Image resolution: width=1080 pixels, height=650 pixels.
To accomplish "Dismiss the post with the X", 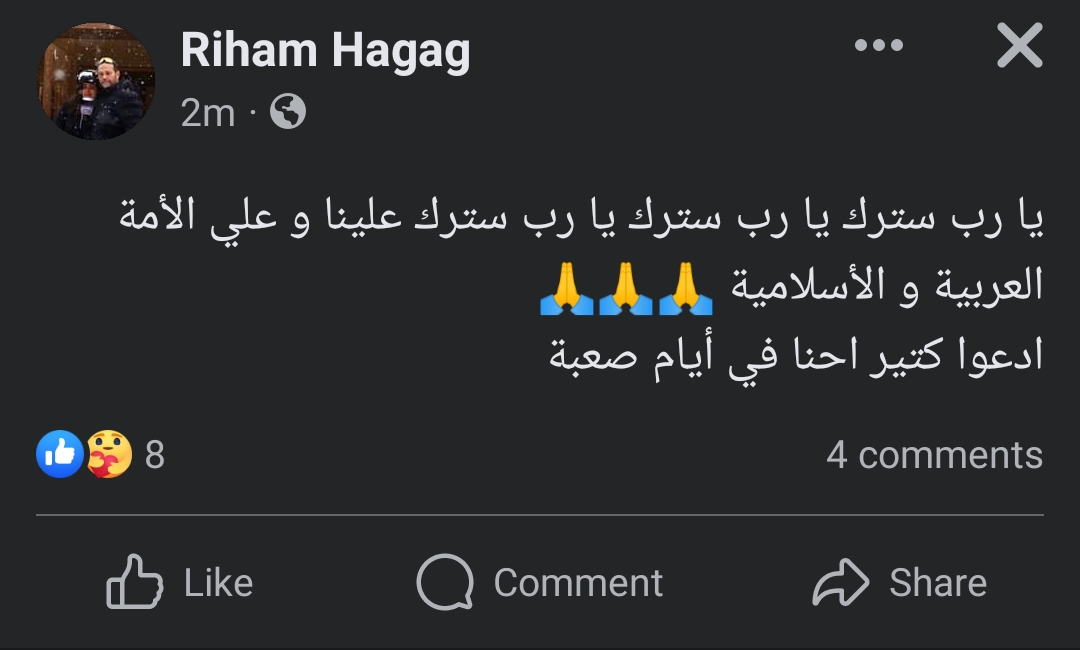I will coord(1019,46).
